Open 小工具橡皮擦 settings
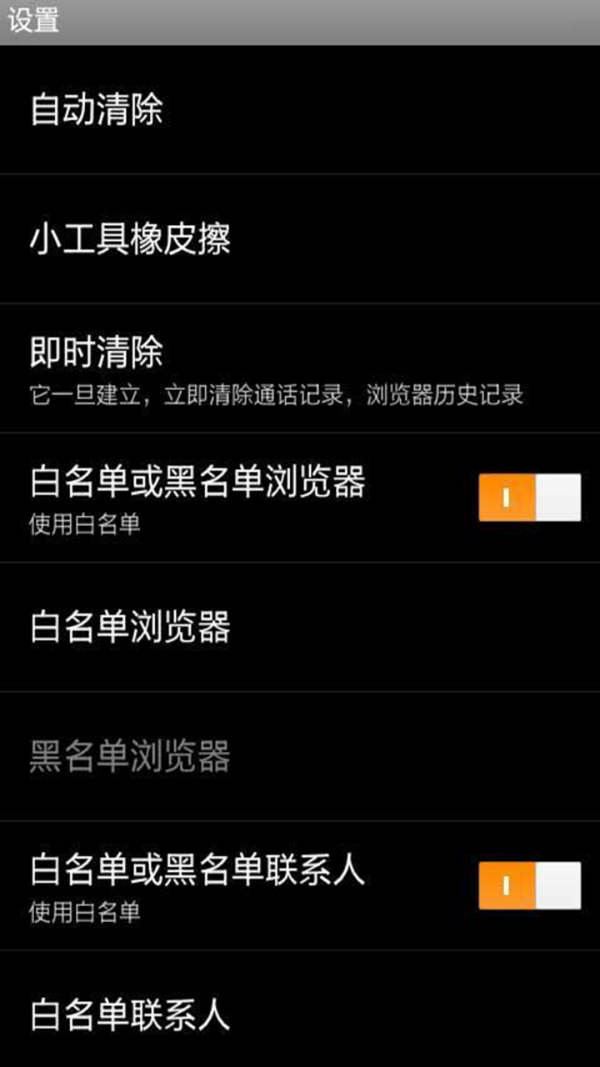The height and width of the screenshot is (1067, 600). [300, 239]
